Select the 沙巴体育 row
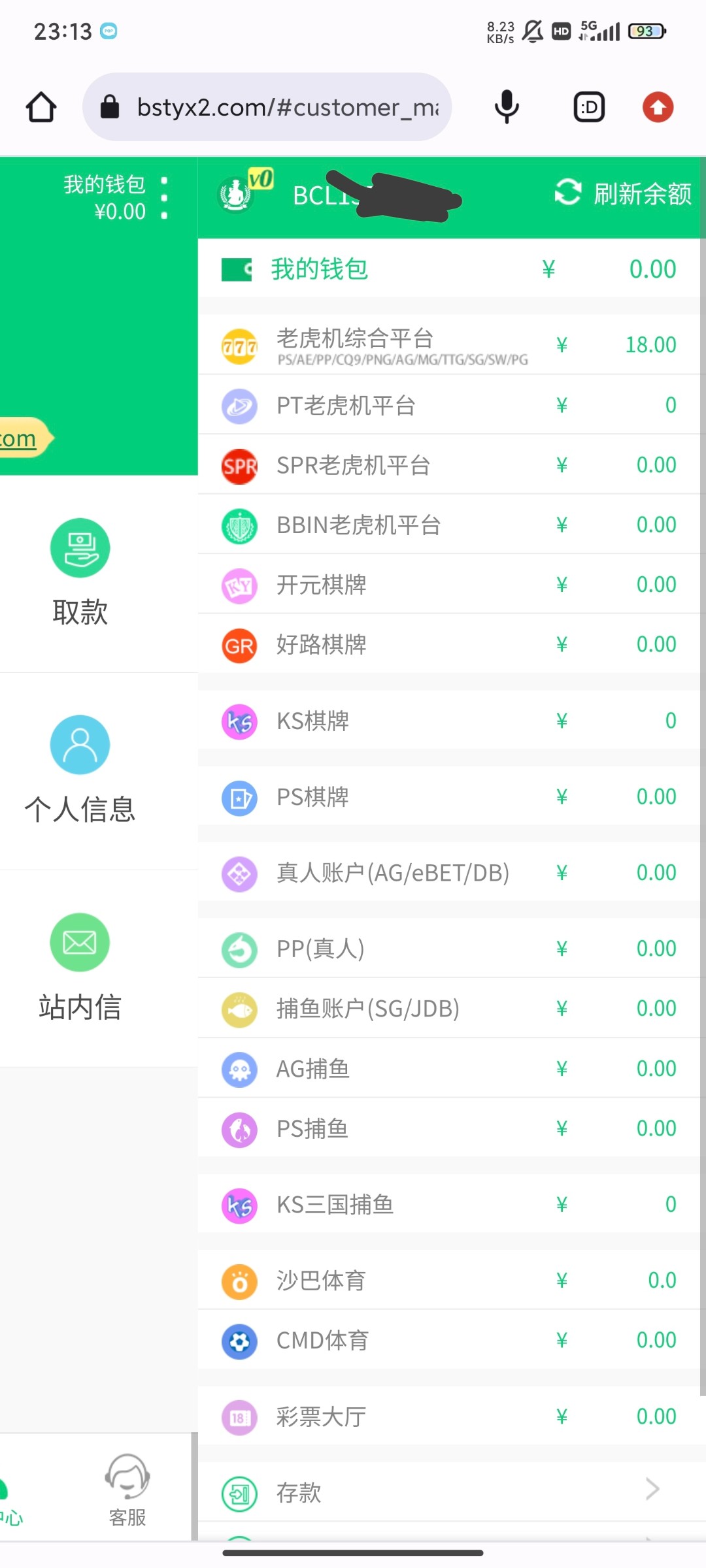The image size is (706, 1568). point(449,1281)
